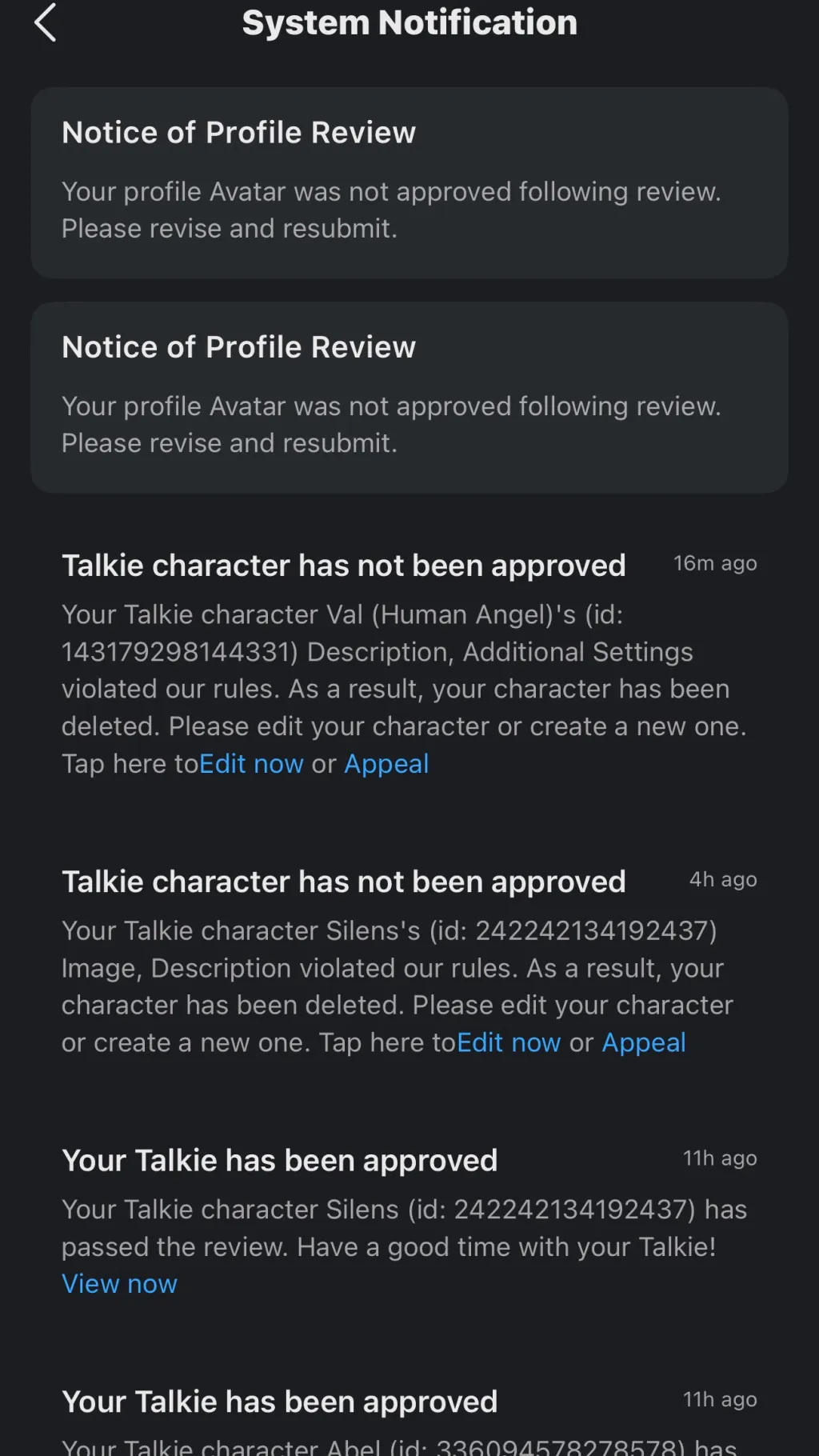Open the second Notice of Profile Review card

click(409, 398)
